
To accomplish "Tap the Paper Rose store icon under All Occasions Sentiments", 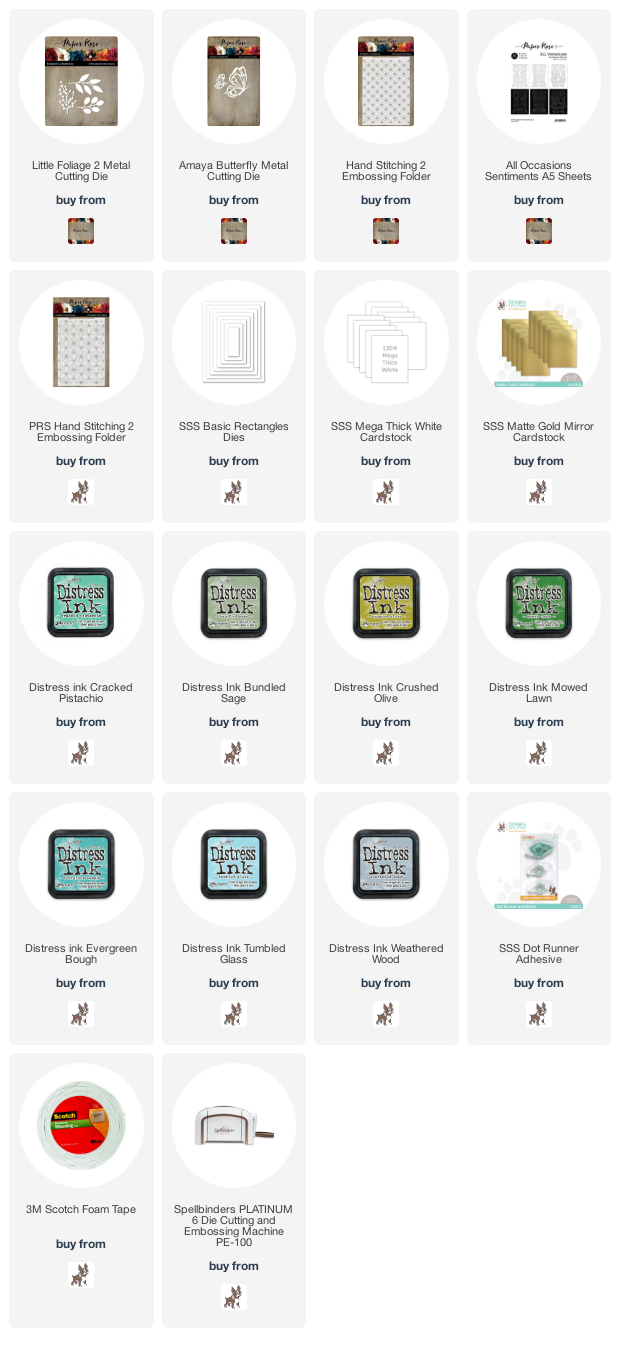I will (539, 231).
